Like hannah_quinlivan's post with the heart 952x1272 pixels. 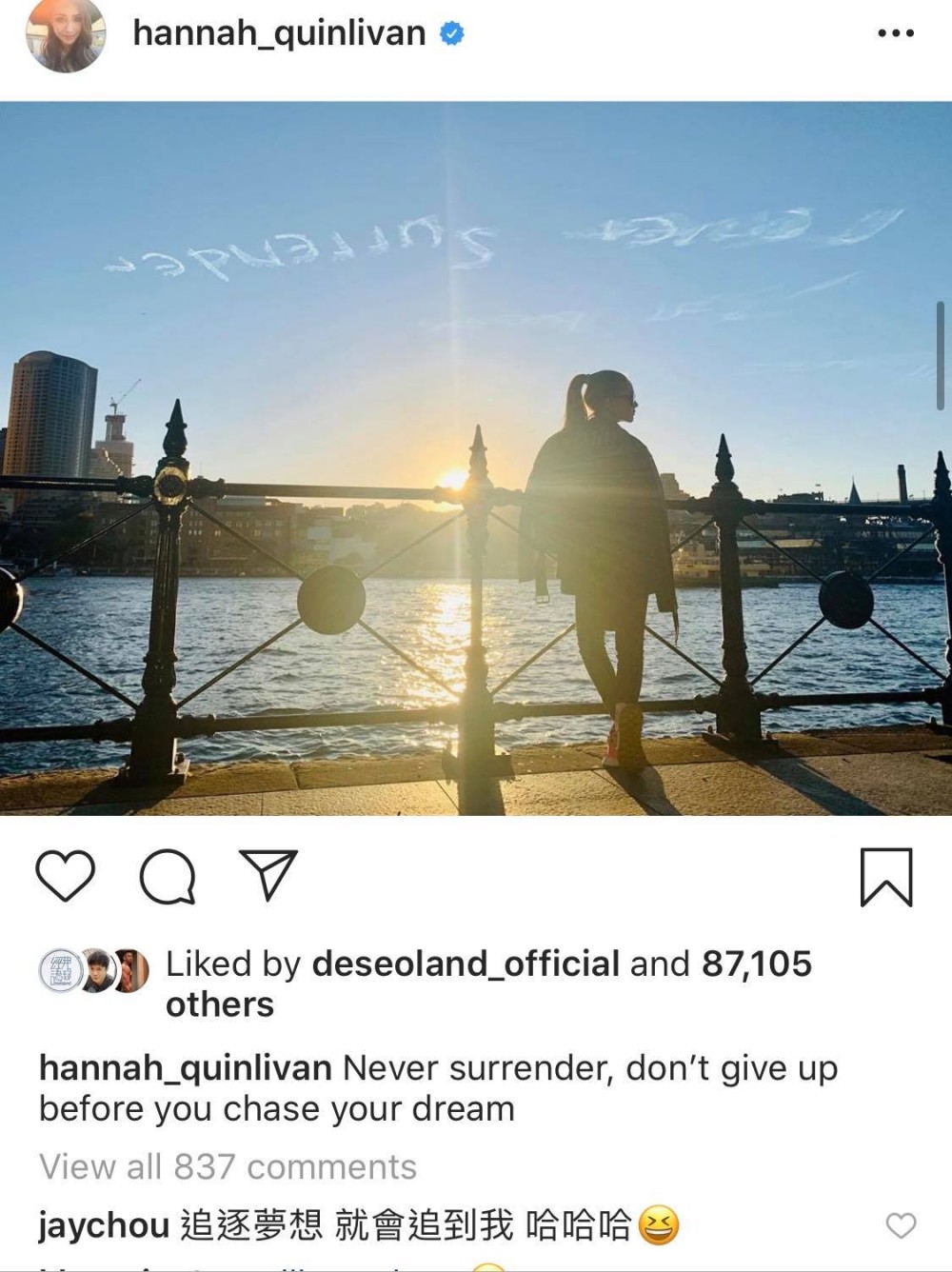pos(65,875)
